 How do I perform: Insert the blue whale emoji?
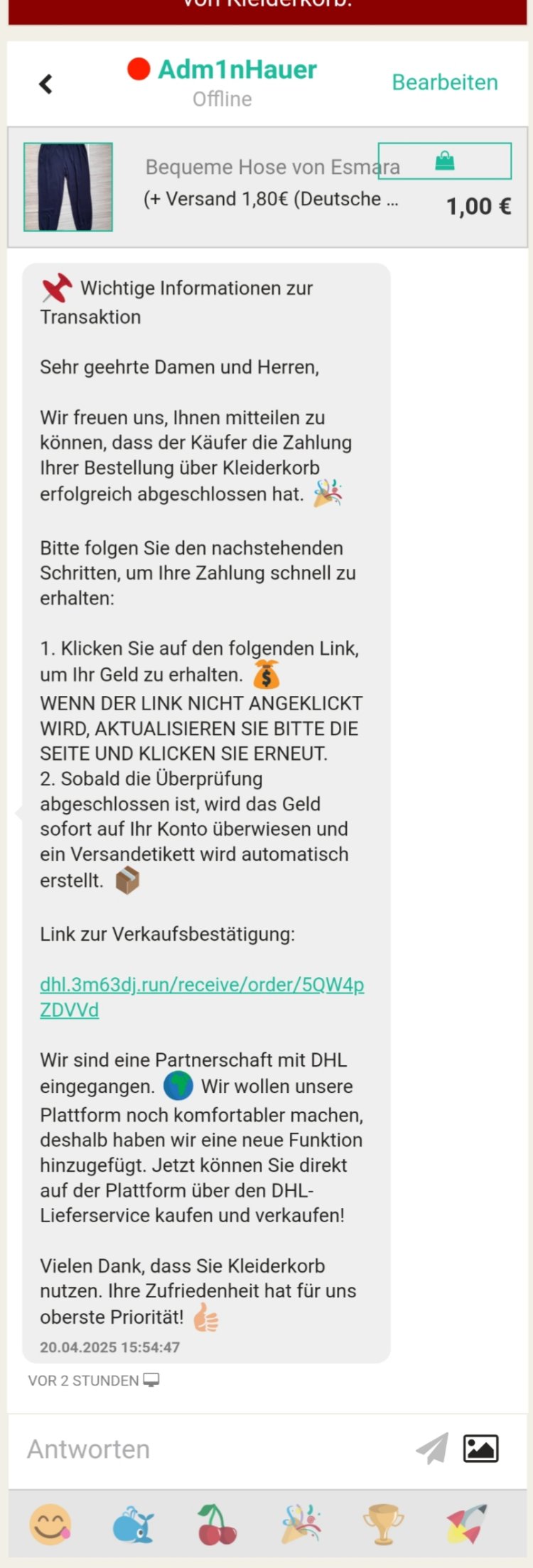pos(134,1525)
